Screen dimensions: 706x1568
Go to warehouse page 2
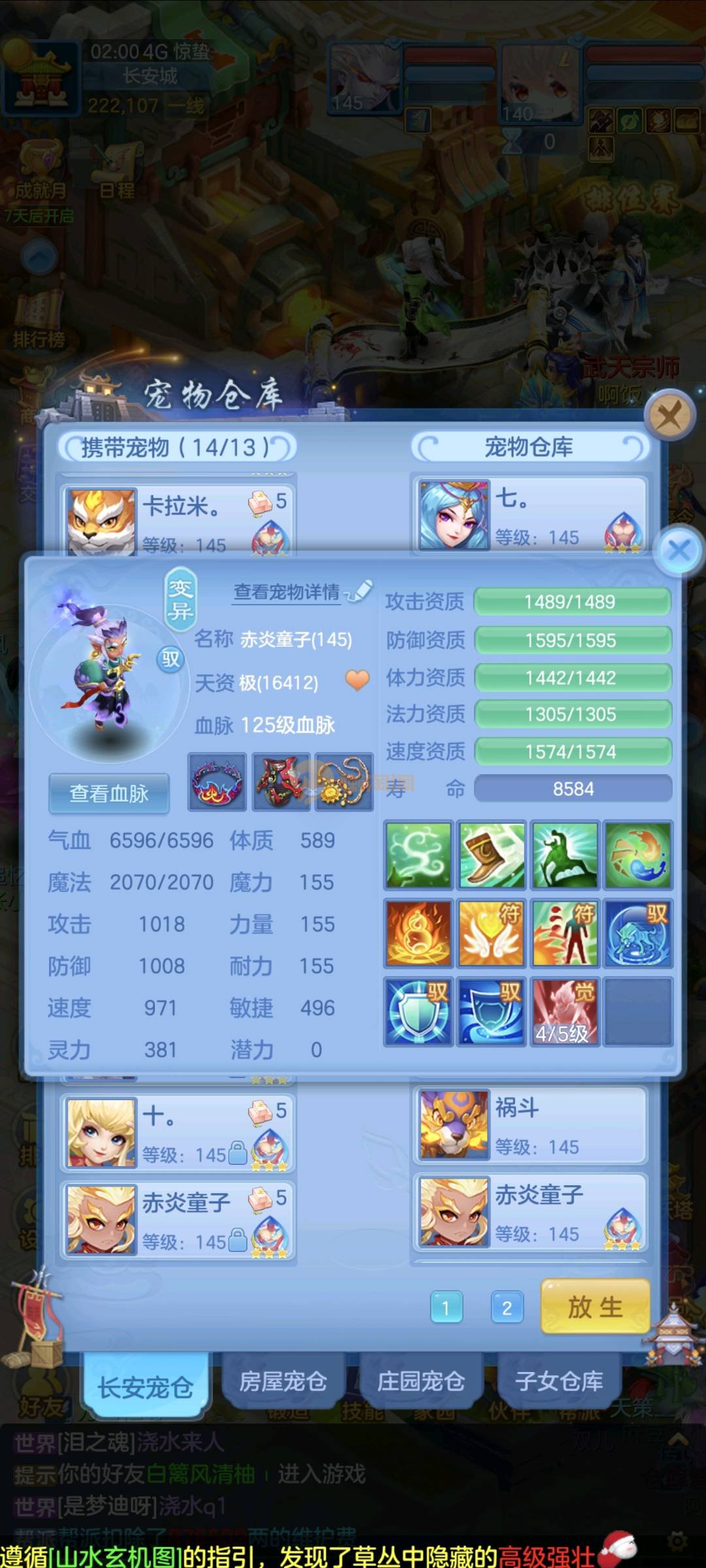pos(507,1307)
